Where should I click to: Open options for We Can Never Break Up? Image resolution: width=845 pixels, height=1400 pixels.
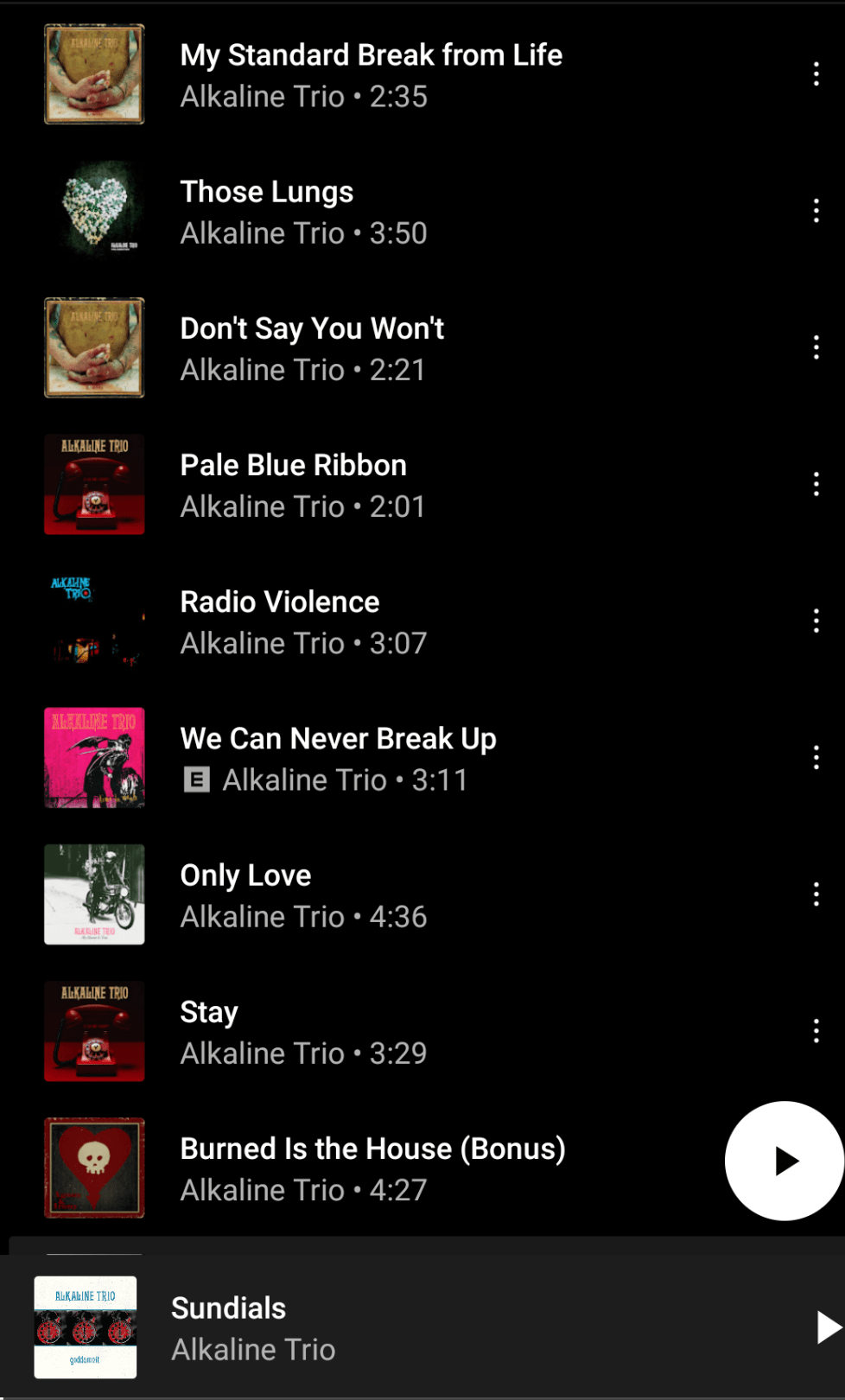click(x=816, y=758)
